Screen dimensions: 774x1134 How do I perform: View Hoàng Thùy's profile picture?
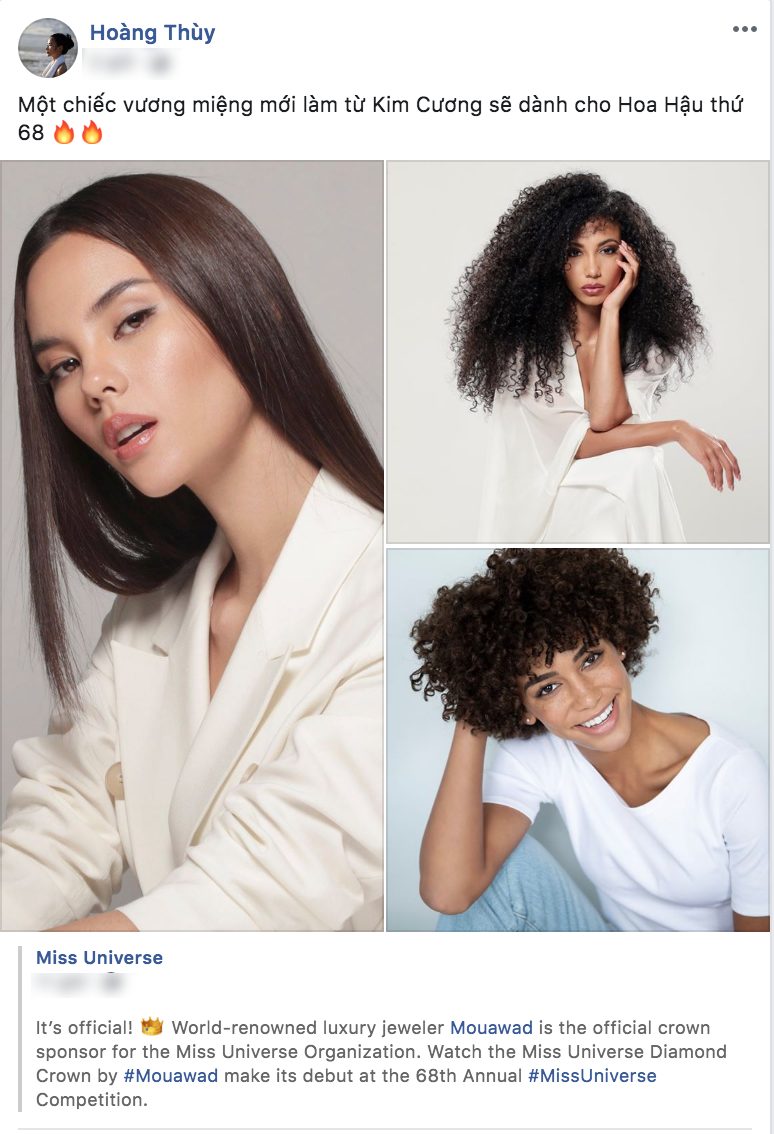pos(48,48)
